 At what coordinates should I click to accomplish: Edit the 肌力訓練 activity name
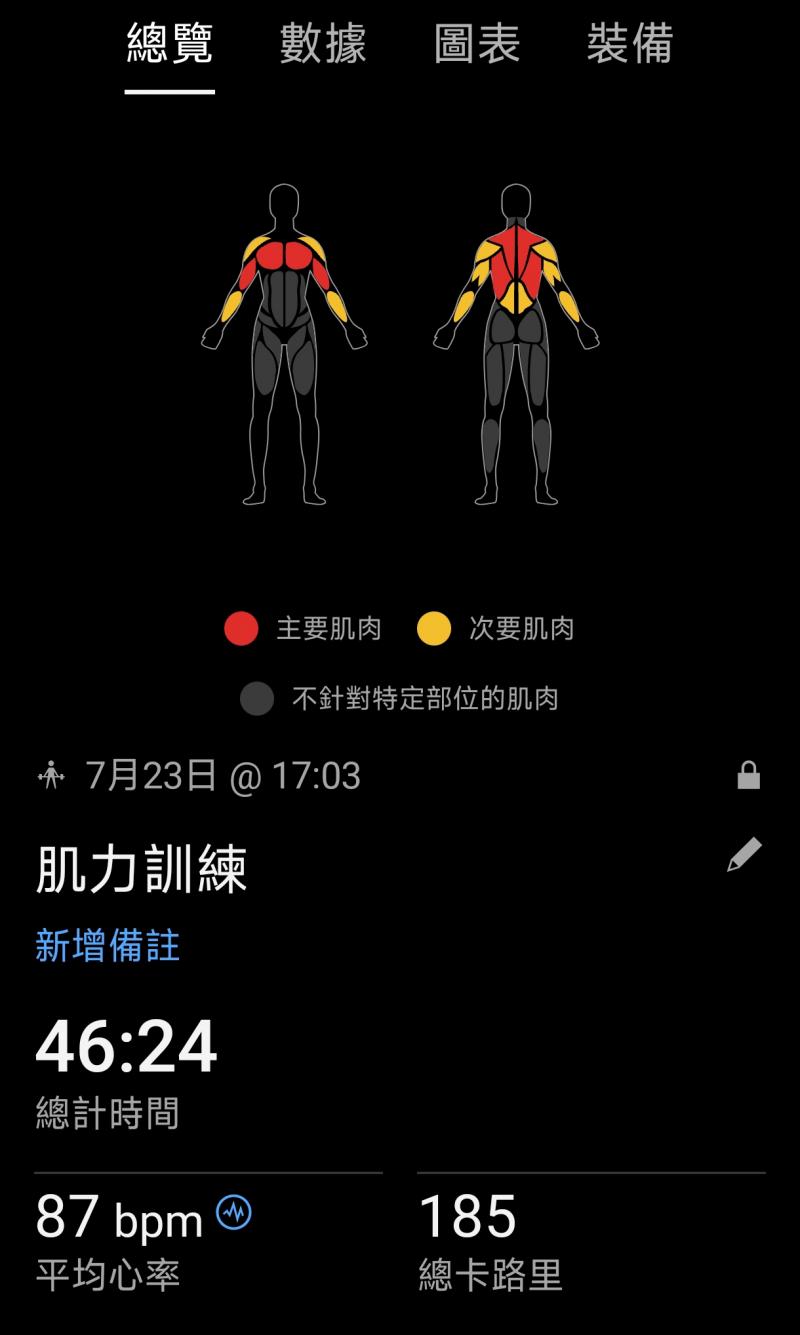tap(744, 855)
